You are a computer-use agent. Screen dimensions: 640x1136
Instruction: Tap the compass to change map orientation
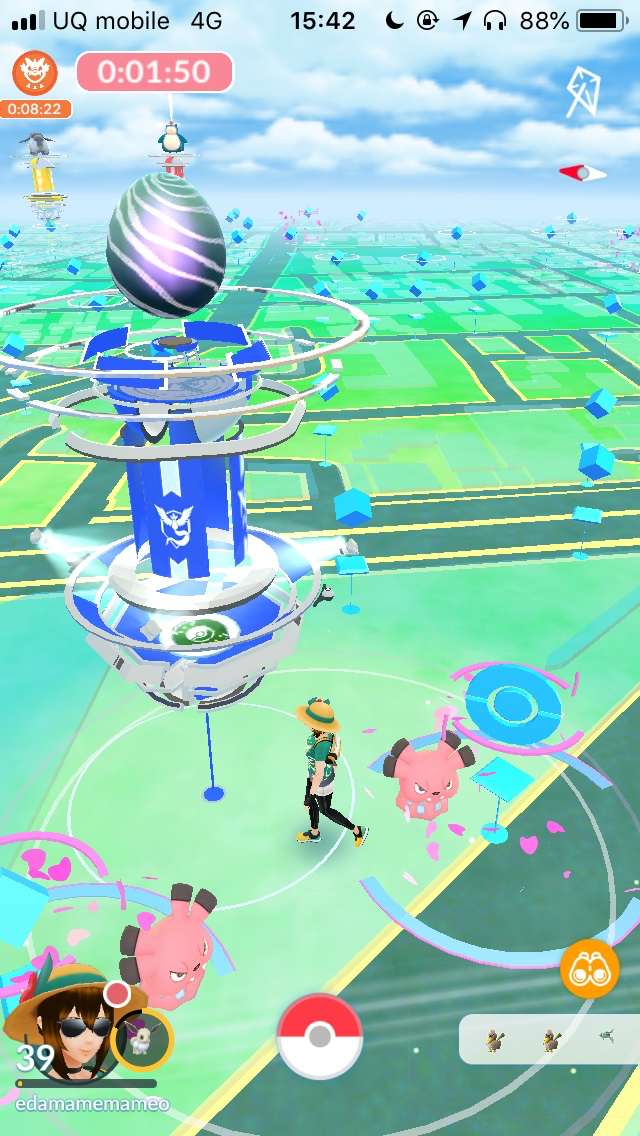click(583, 173)
